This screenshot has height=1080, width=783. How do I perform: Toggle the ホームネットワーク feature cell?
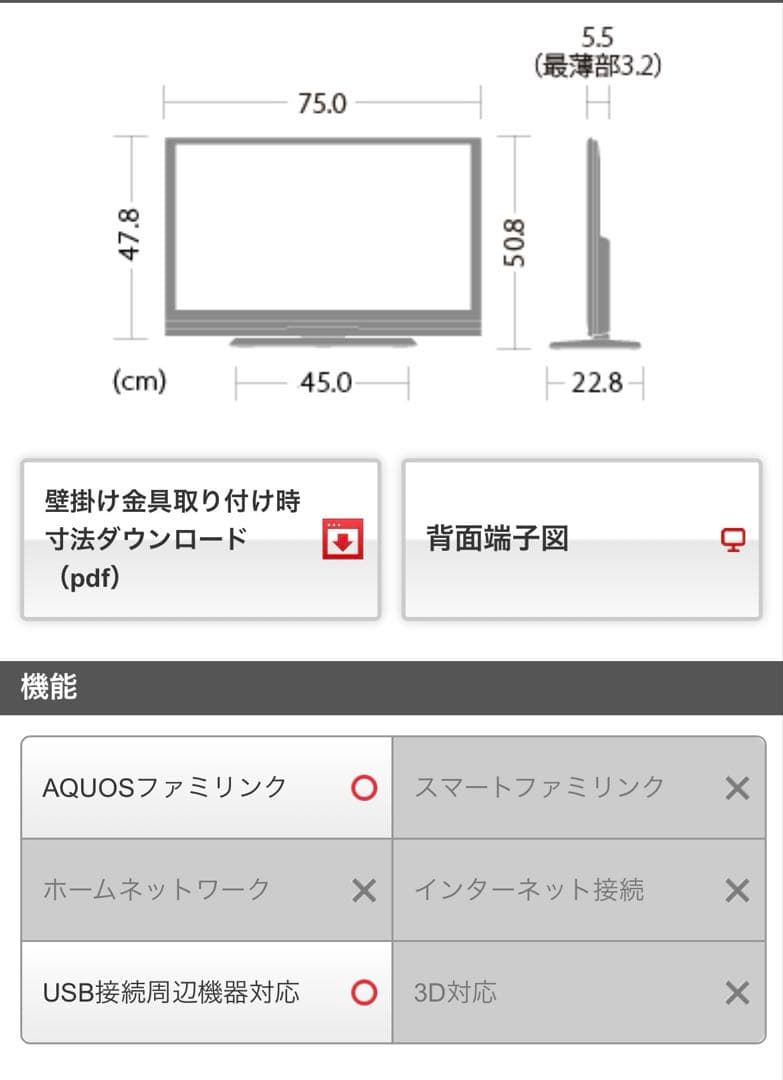pos(200,888)
